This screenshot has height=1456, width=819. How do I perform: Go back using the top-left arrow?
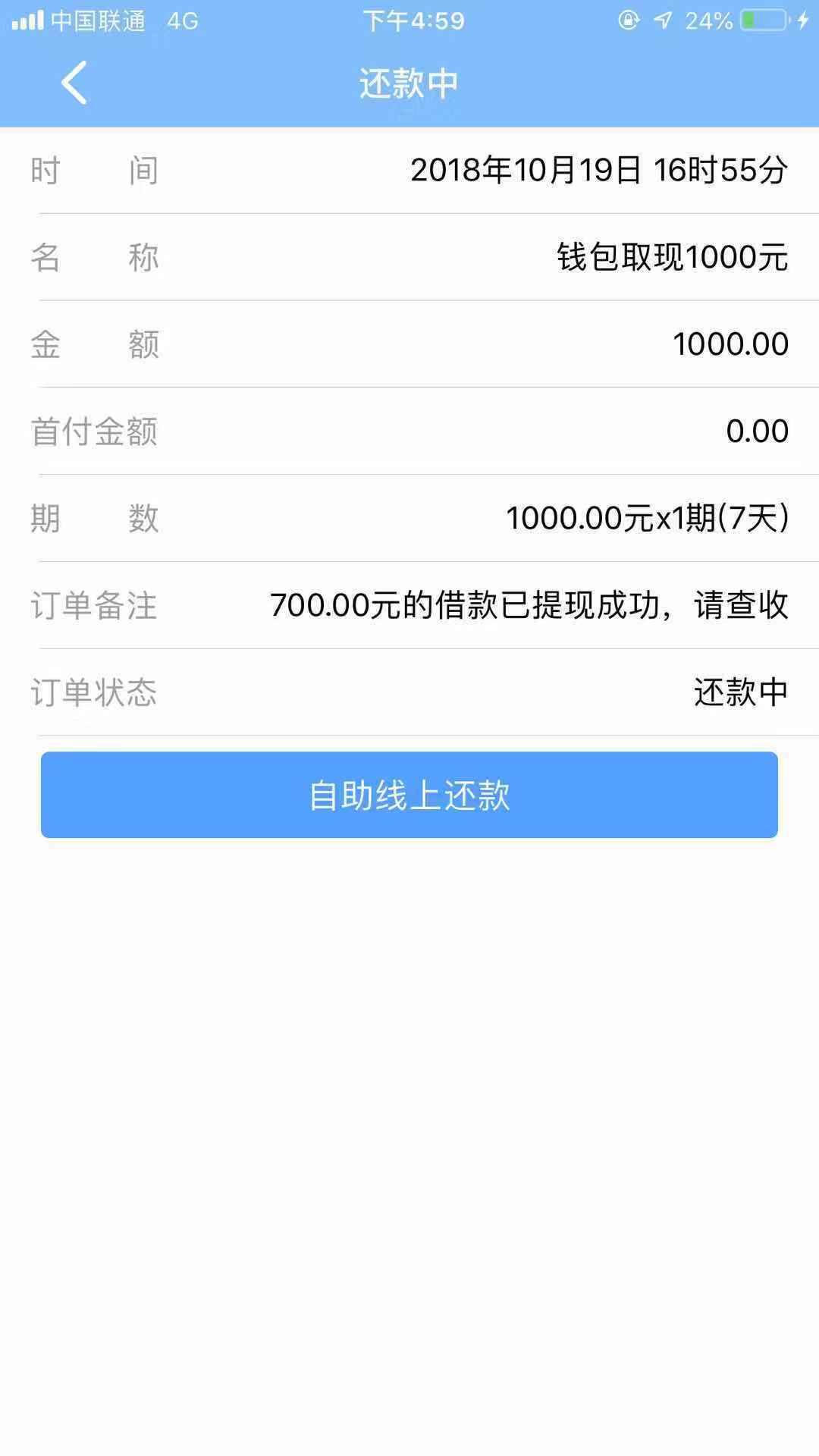(74, 82)
